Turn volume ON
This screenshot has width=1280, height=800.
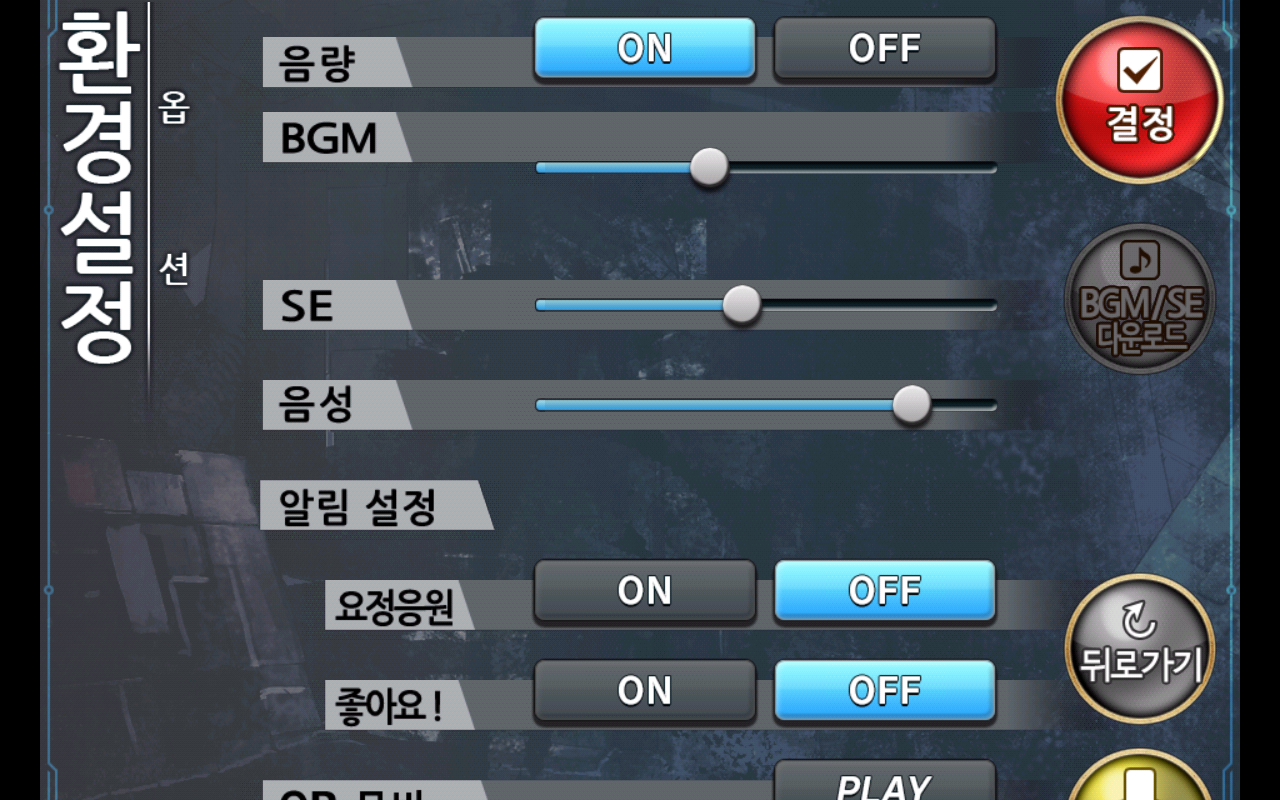644,48
